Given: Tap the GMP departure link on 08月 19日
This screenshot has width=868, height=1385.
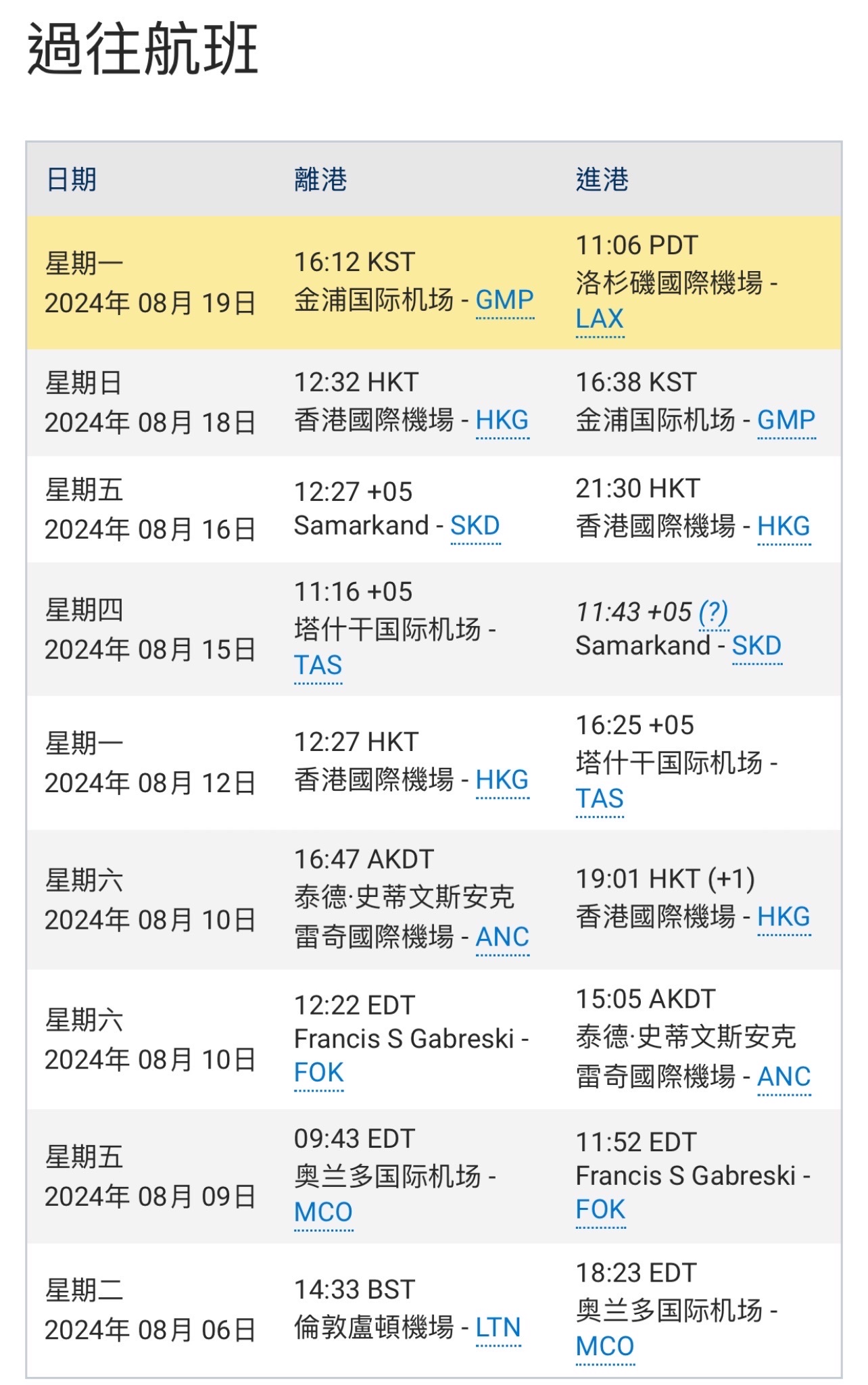Looking at the screenshot, I should pyautogui.click(x=505, y=300).
